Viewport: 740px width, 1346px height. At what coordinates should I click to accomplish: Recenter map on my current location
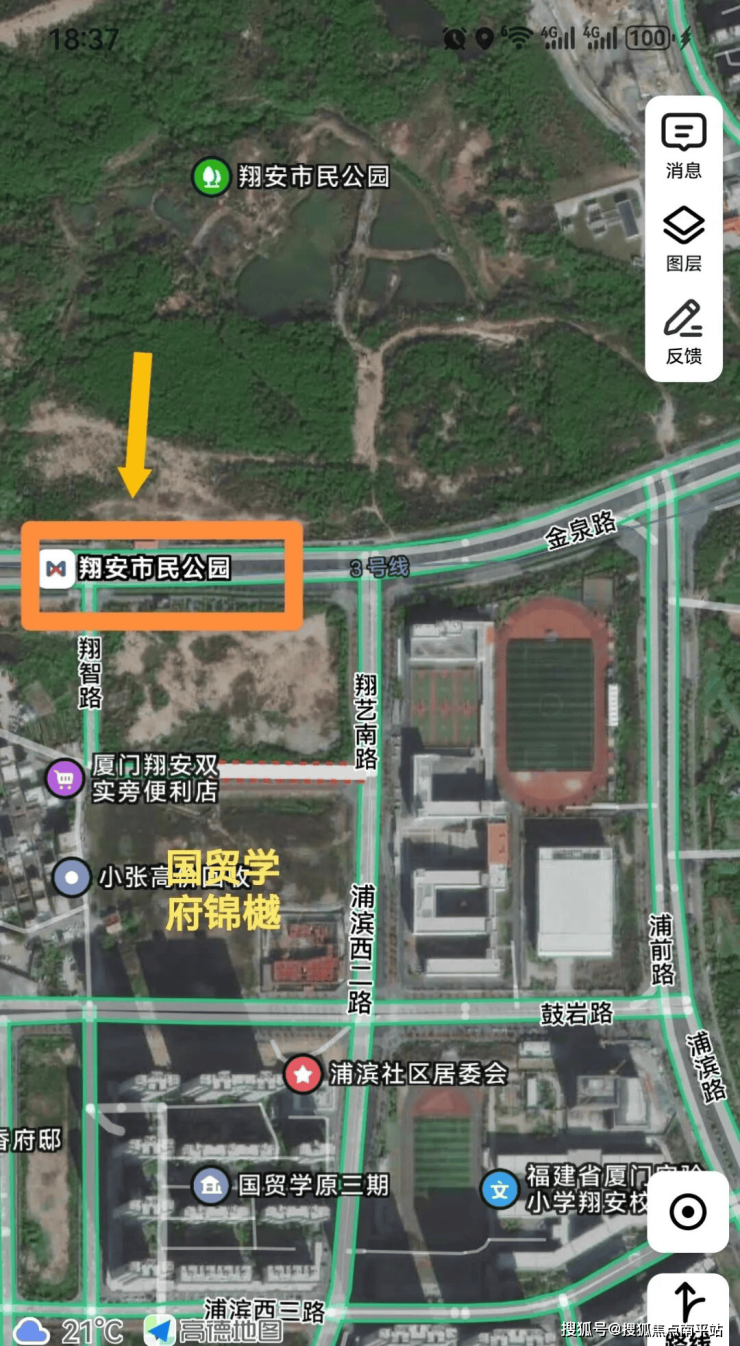tap(688, 1212)
